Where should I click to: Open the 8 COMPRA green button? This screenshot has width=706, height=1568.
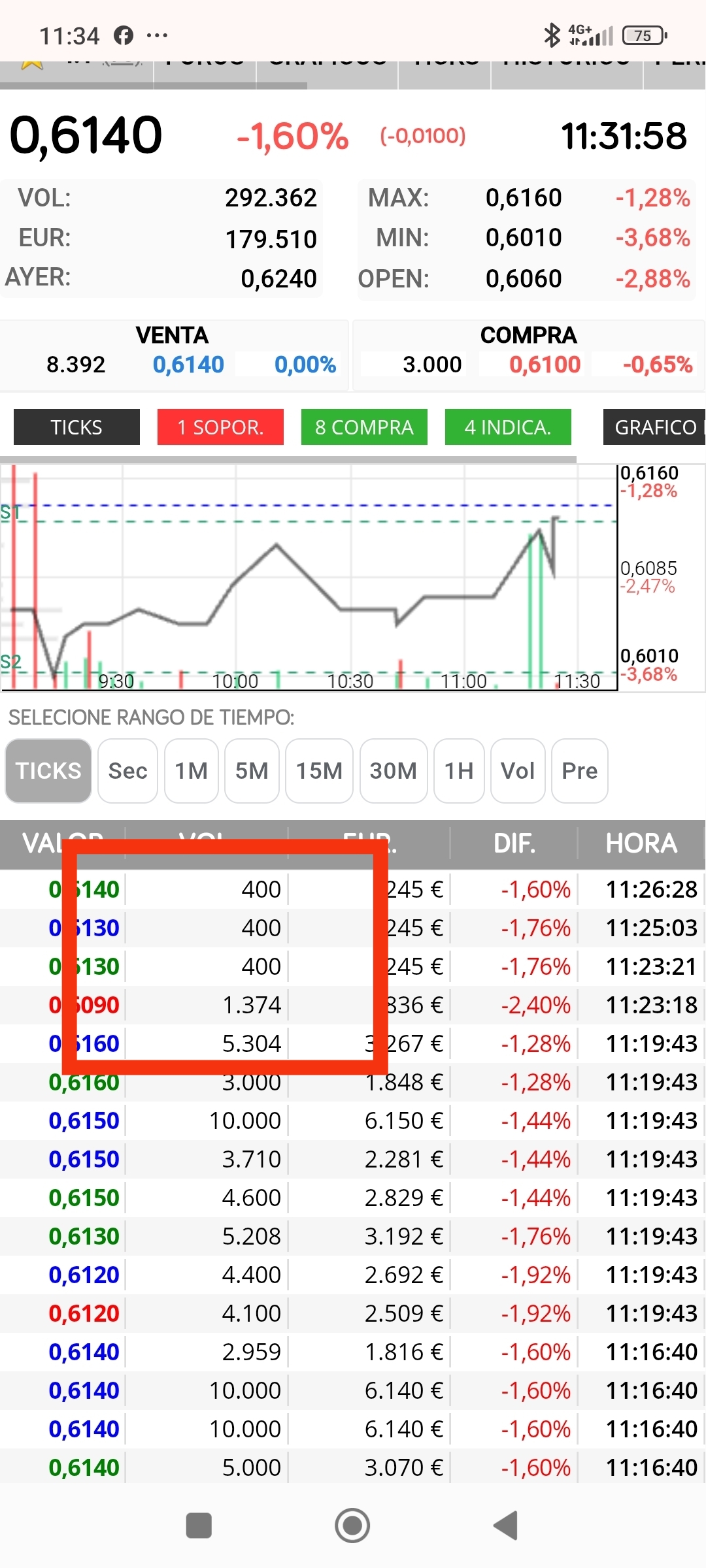(x=364, y=427)
